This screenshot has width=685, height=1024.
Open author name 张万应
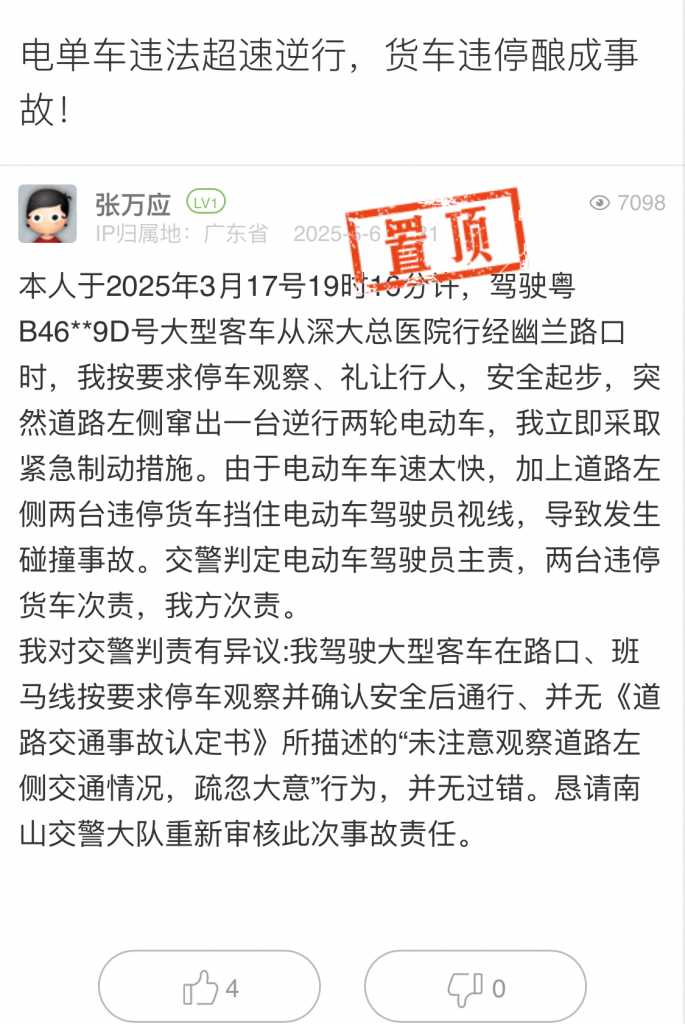point(133,204)
